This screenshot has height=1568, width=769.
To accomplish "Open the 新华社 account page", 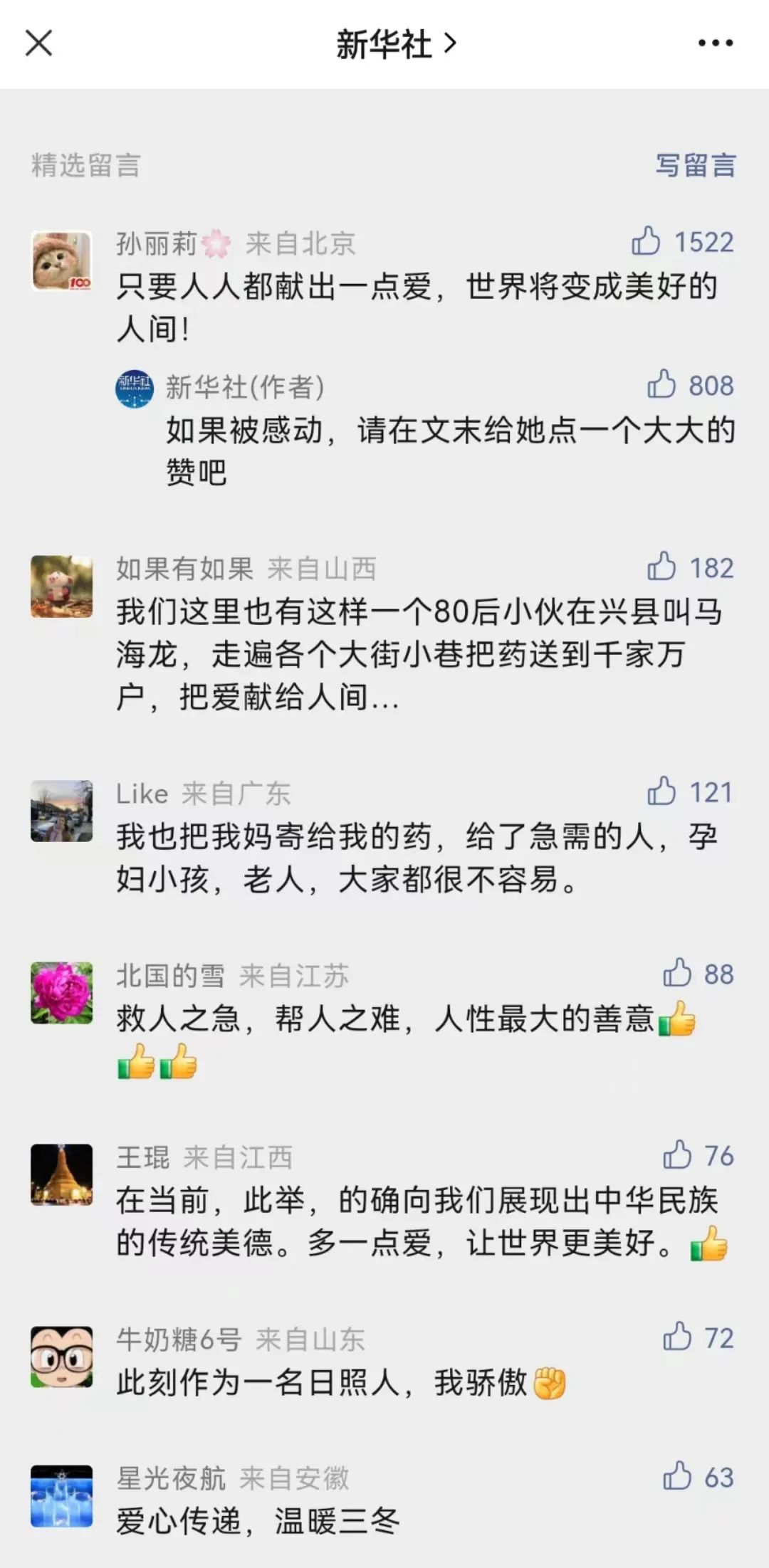I will click(x=395, y=44).
